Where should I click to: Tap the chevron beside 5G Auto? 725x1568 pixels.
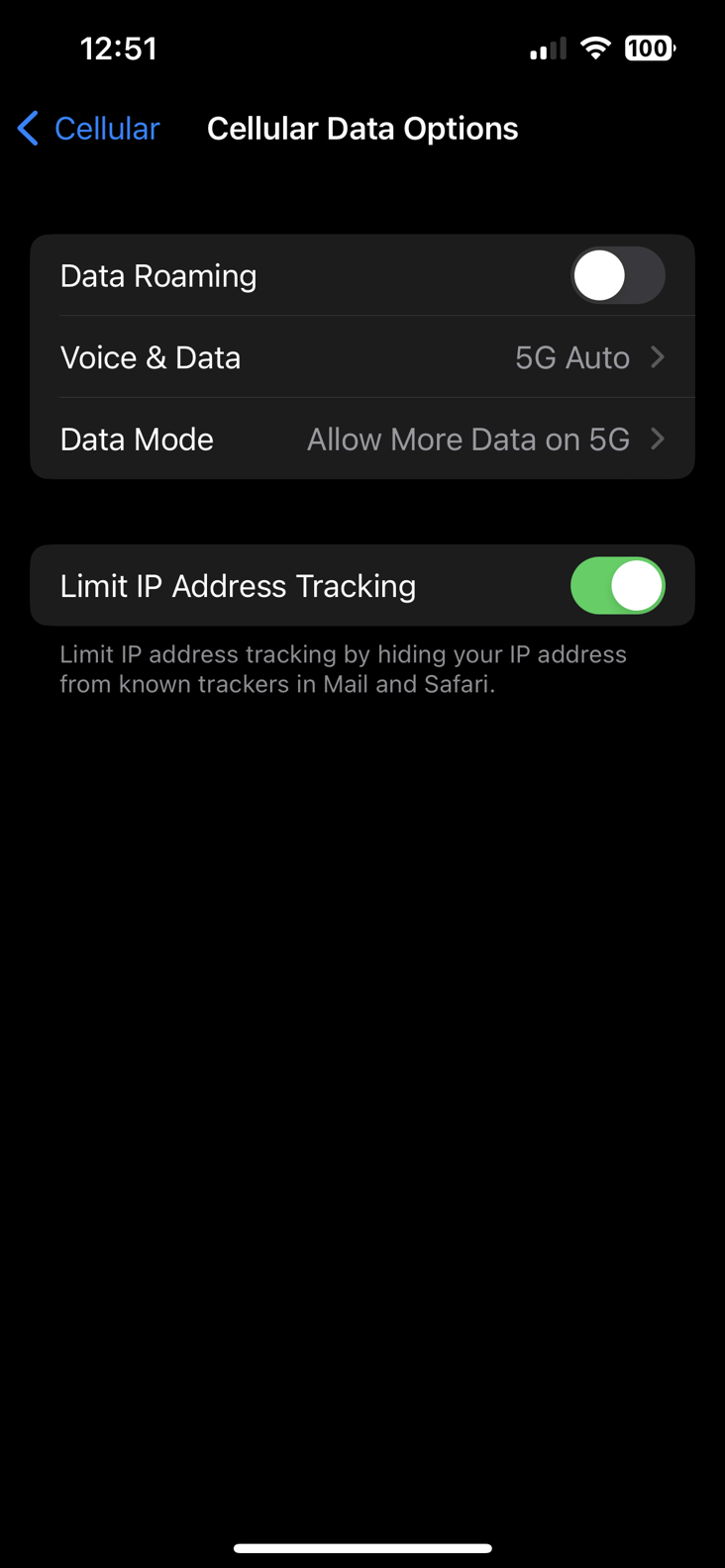coord(657,356)
